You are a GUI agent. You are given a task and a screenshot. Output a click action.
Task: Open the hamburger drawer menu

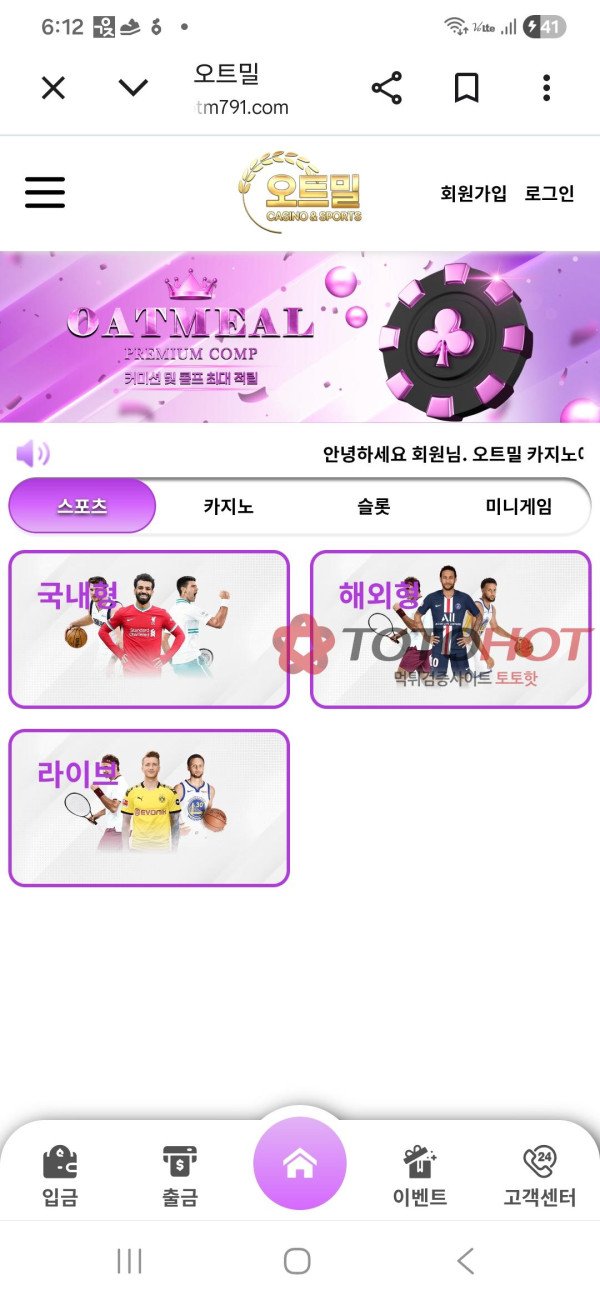45,192
